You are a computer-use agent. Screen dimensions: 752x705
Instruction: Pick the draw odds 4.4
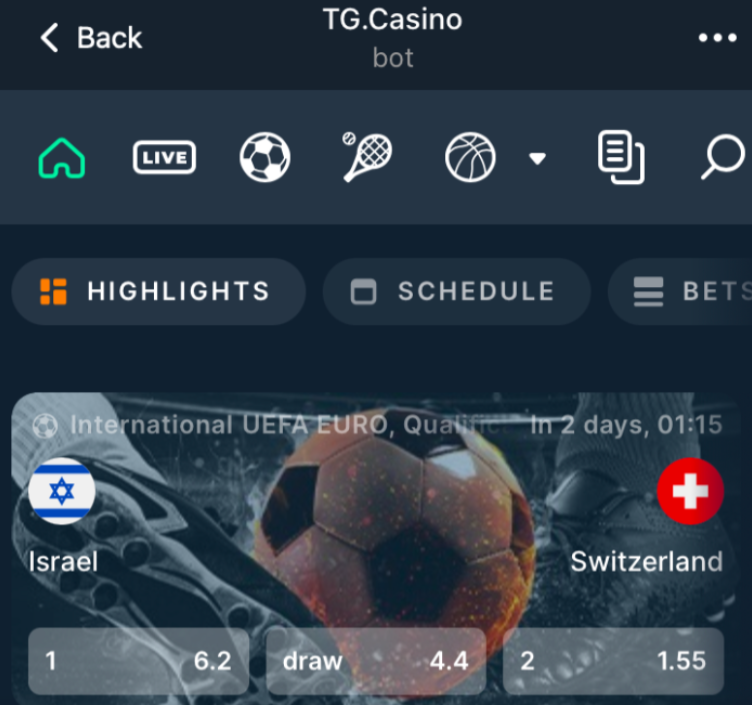(x=376, y=661)
